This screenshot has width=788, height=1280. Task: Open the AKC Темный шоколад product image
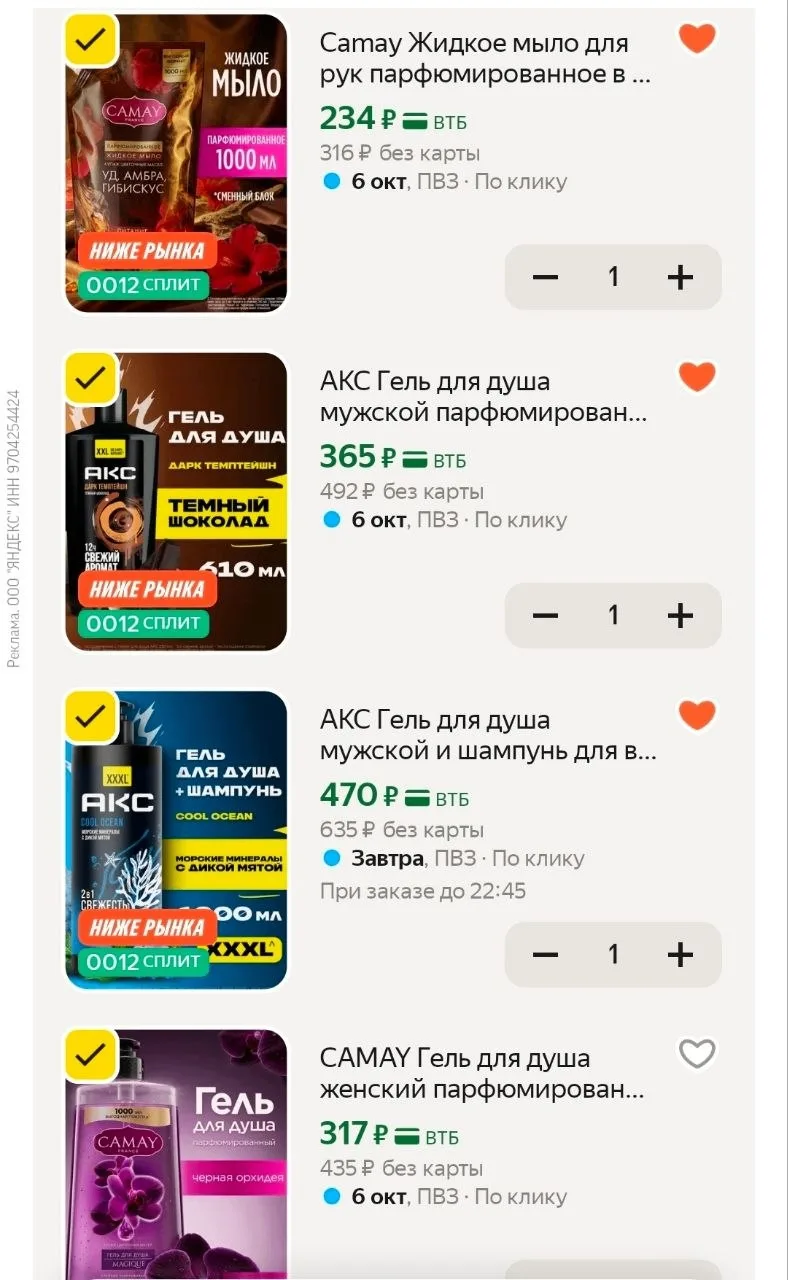176,501
